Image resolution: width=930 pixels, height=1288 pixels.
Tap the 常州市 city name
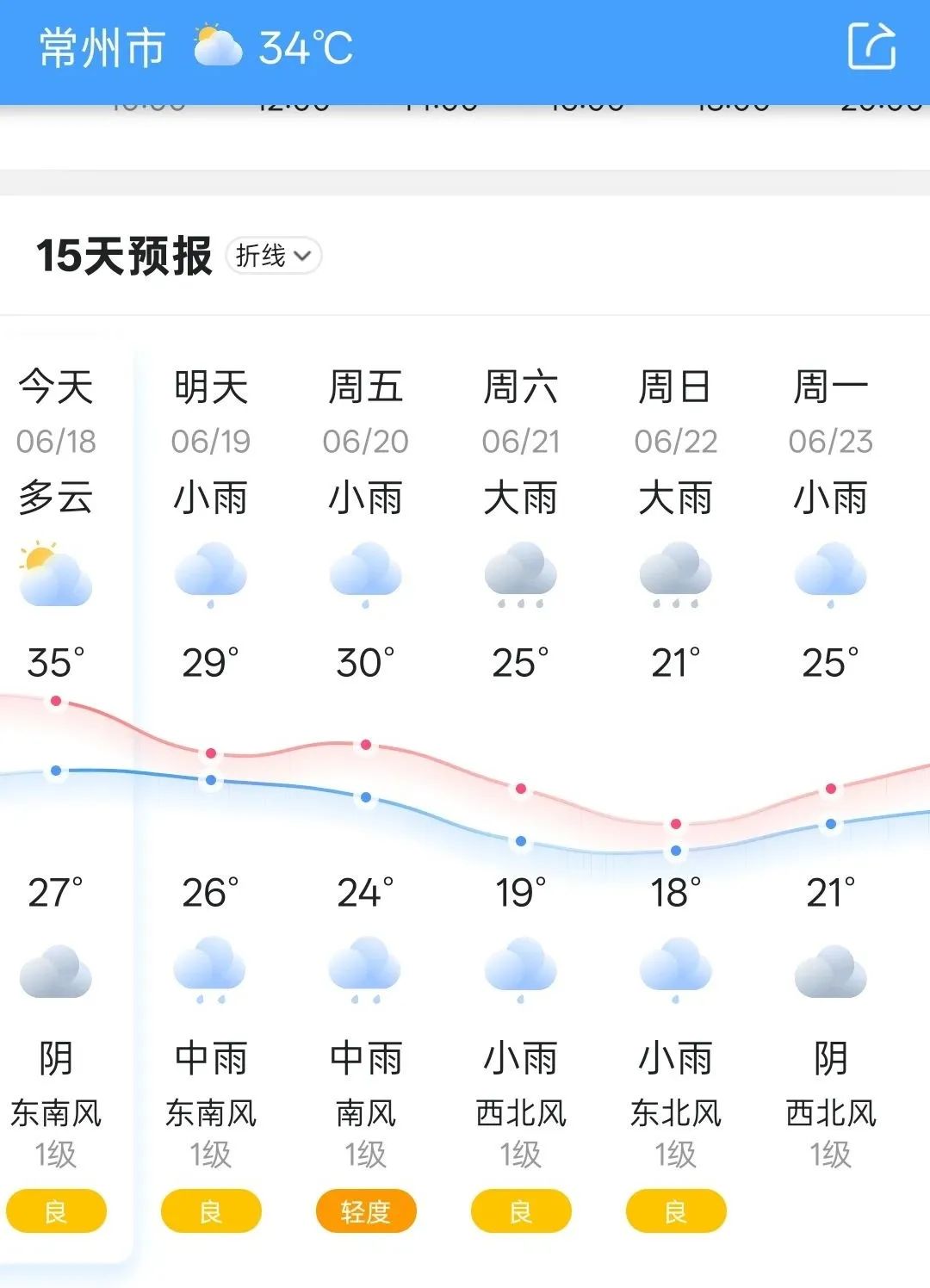[x=102, y=47]
